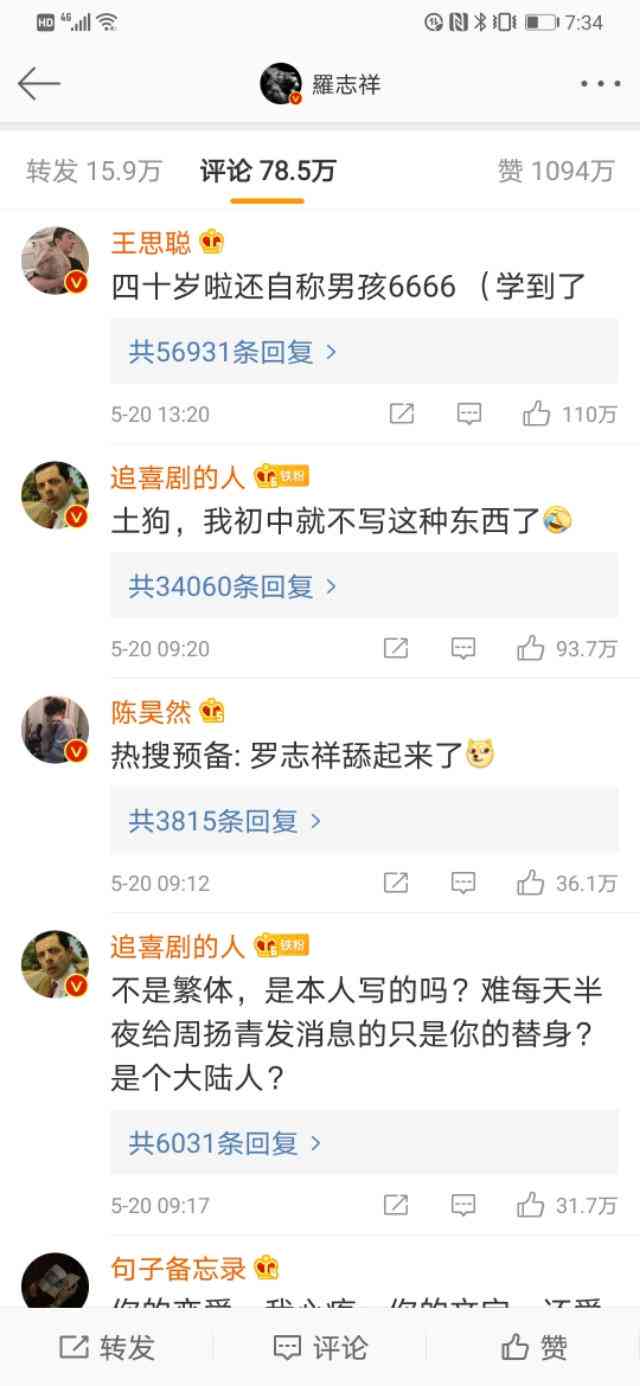
Task: Switch to the 转发 15.9万 tab
Action: (x=93, y=171)
